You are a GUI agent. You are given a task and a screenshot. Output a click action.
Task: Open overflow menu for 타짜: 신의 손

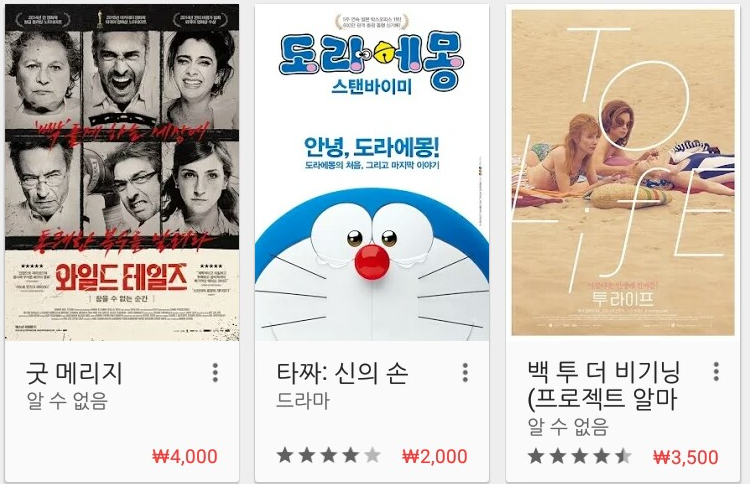pyautogui.click(x=465, y=373)
